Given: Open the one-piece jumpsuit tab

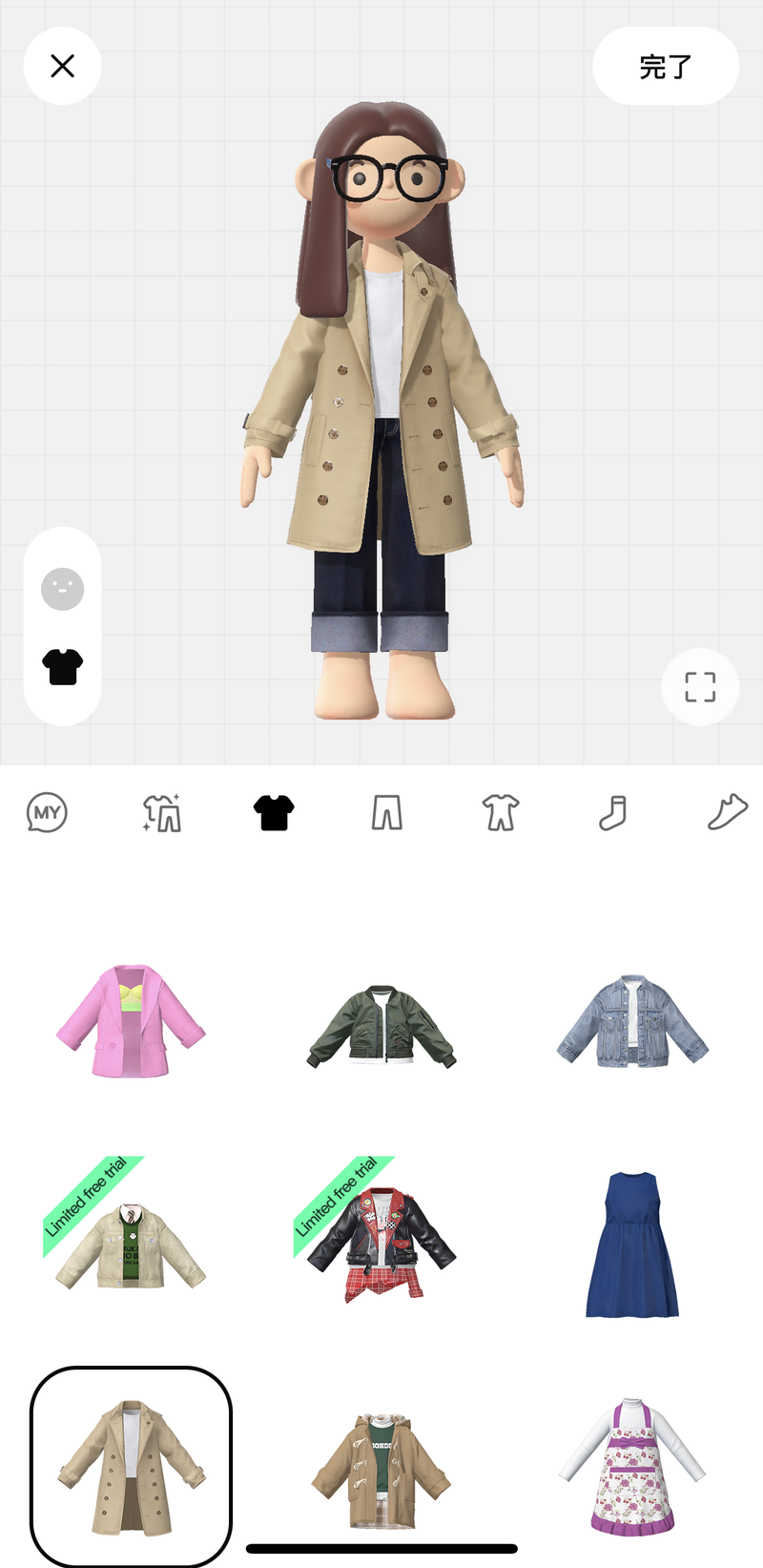Looking at the screenshot, I should click(500, 813).
